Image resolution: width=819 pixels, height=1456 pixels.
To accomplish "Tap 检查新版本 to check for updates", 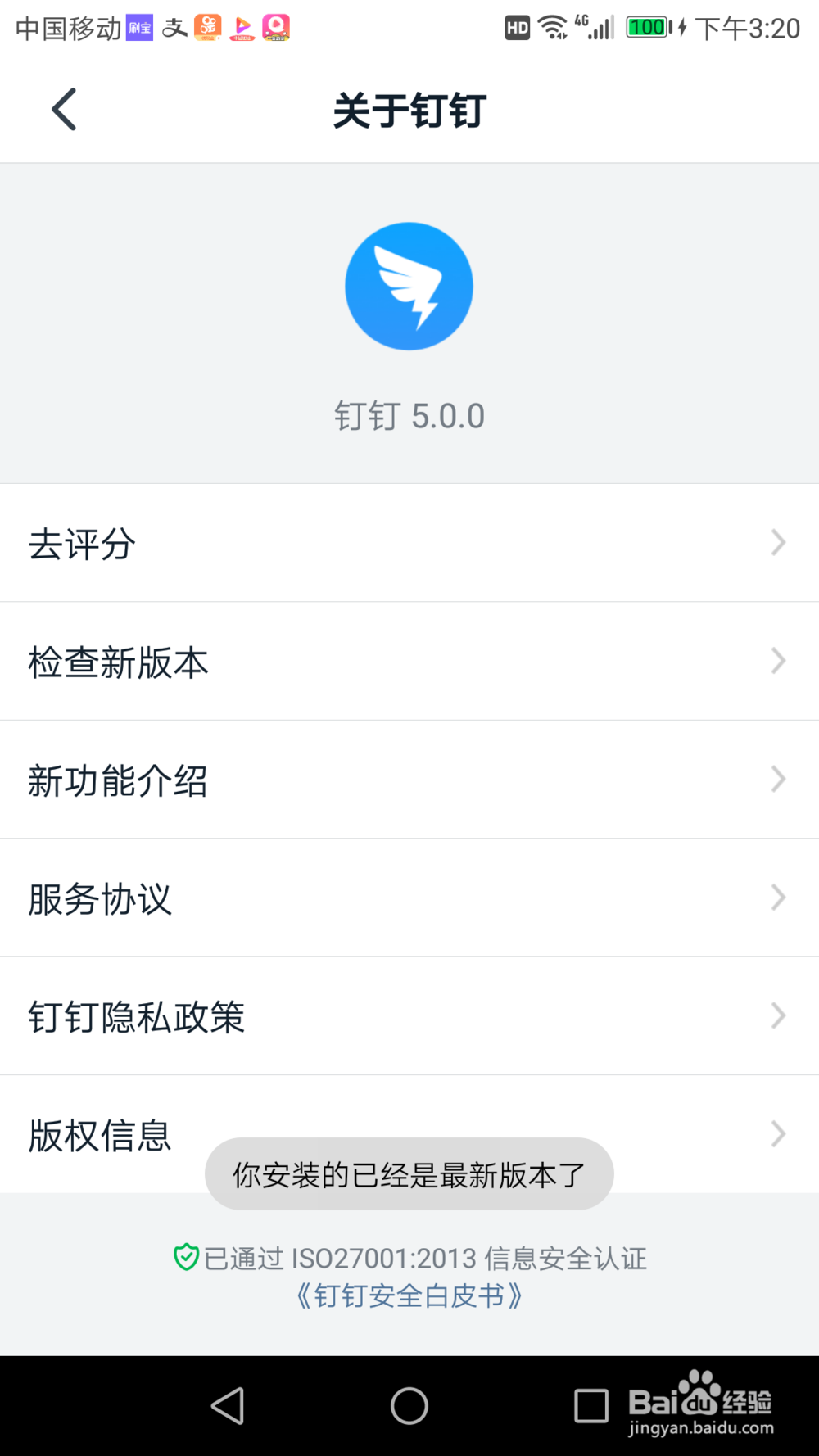I will (409, 662).
